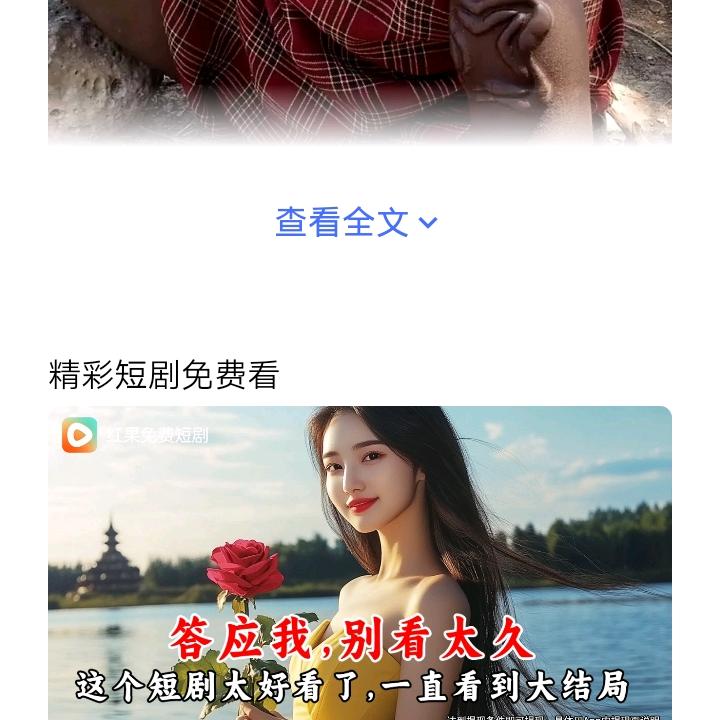The height and width of the screenshot is (720, 720).
Task: Open the 红果免费短剧 short drama video card
Action: (360, 560)
